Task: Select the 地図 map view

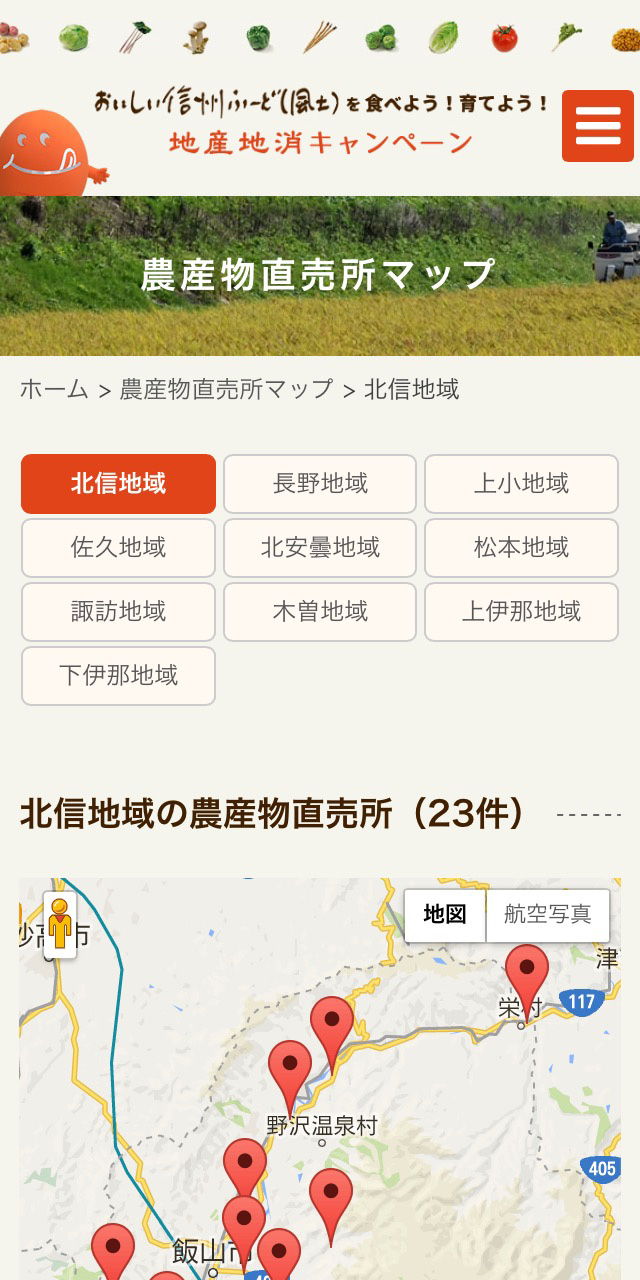Action: 445,915
